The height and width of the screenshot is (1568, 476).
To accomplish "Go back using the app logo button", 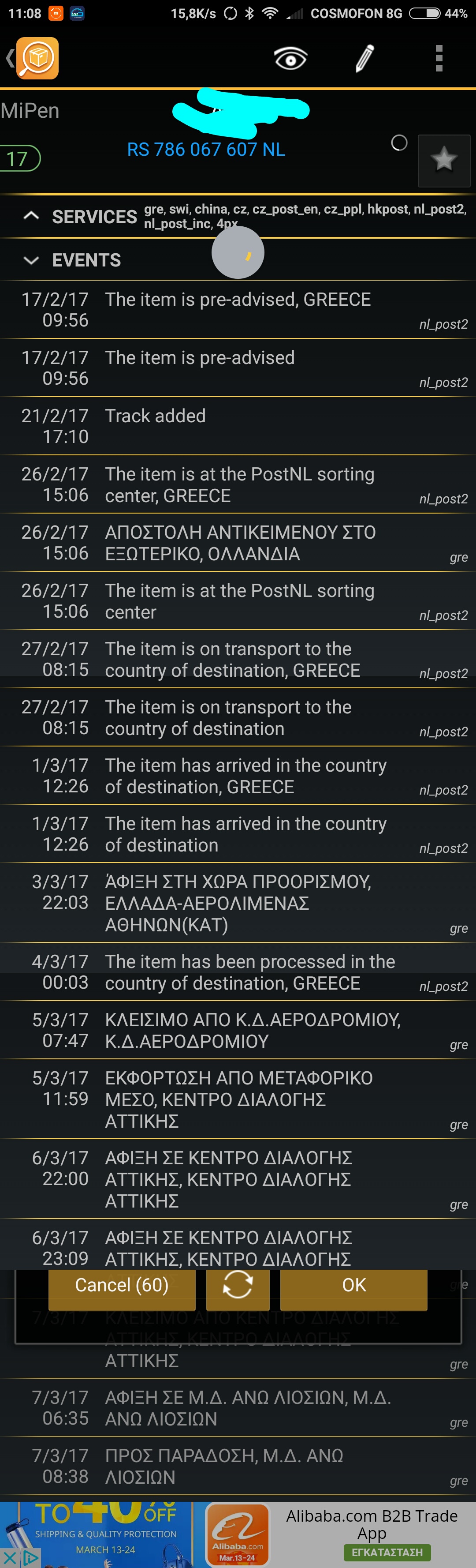I will [37, 58].
